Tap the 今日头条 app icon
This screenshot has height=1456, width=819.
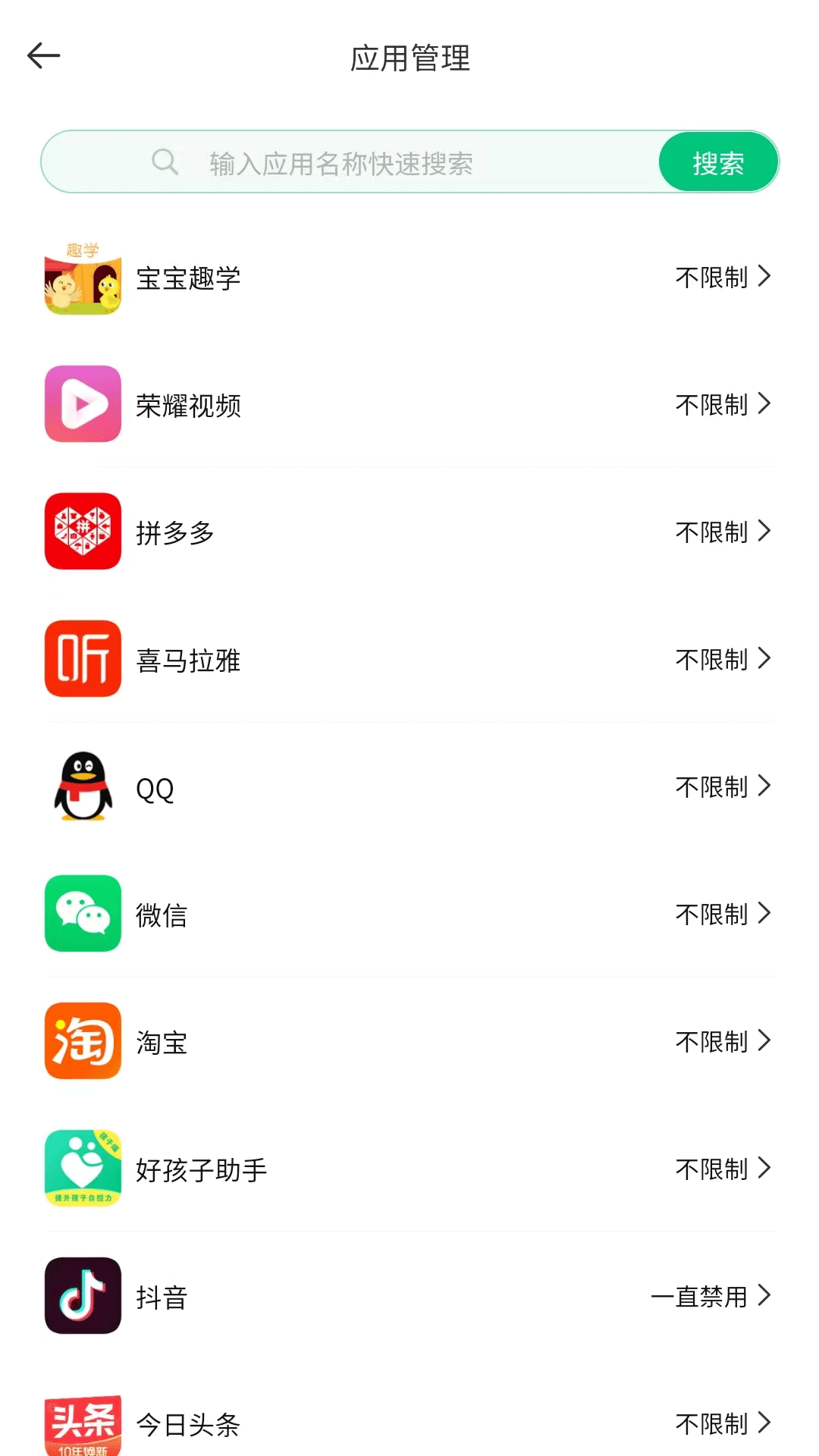(x=83, y=1423)
